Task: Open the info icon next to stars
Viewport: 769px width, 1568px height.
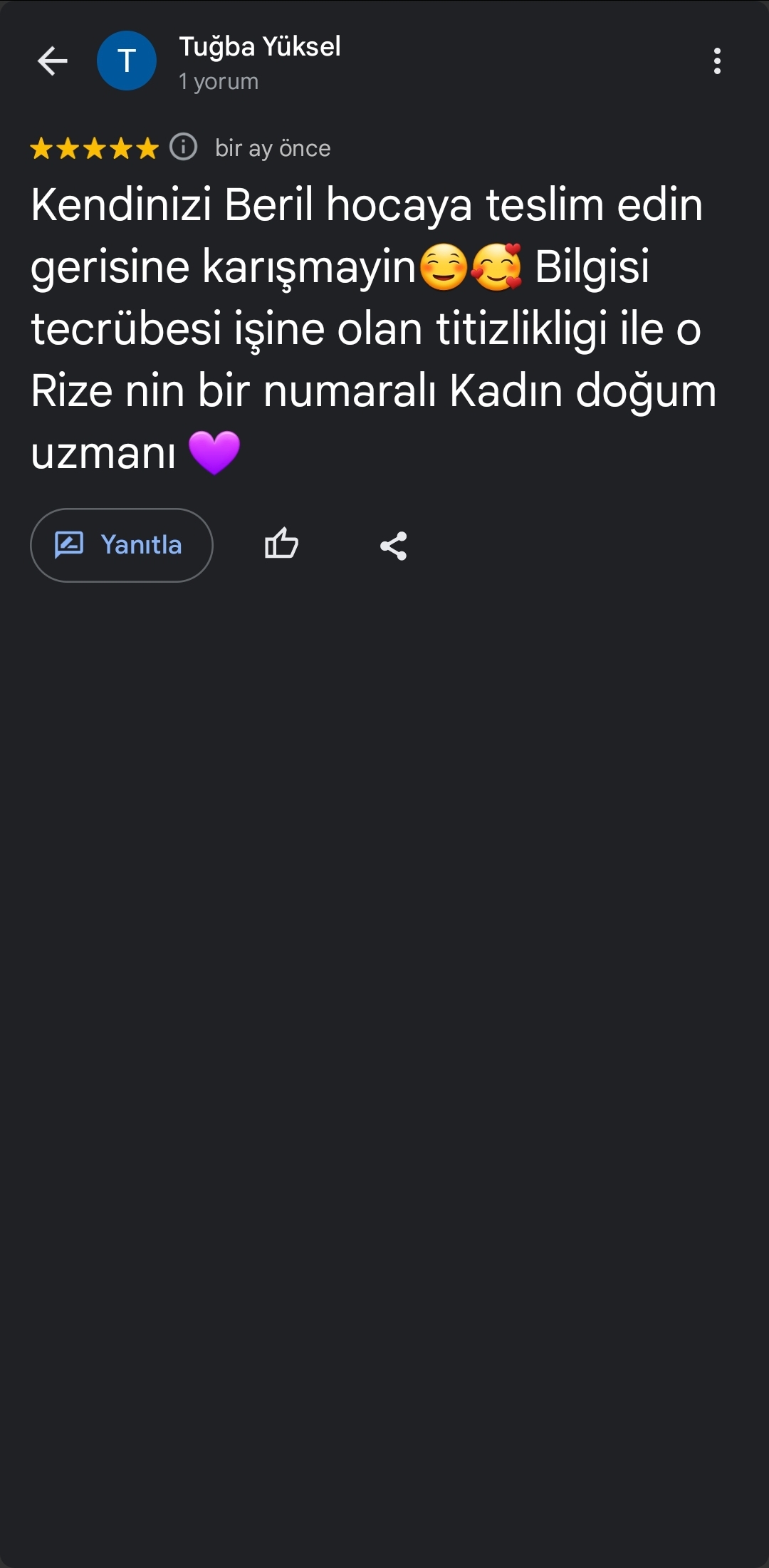Action: (183, 147)
